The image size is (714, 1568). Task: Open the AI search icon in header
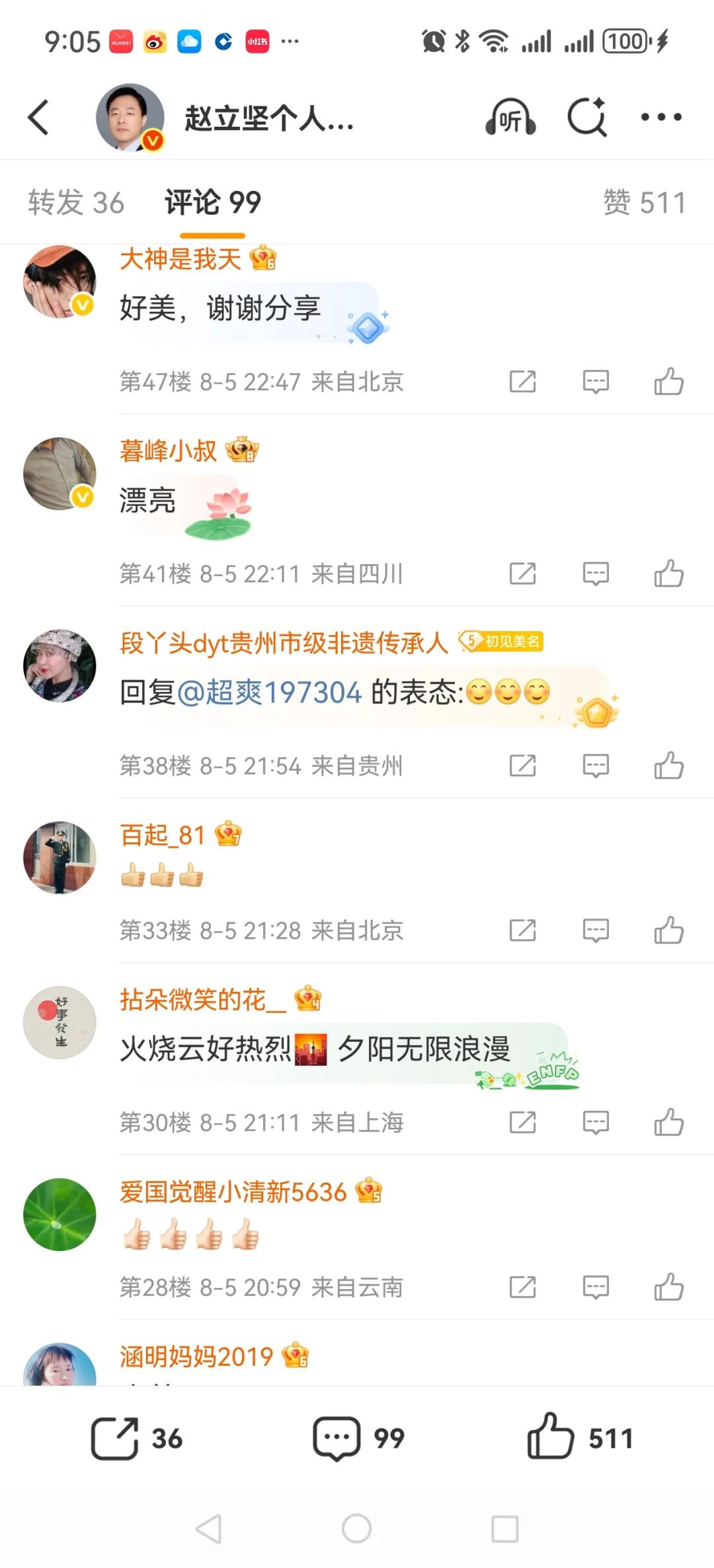[587, 118]
